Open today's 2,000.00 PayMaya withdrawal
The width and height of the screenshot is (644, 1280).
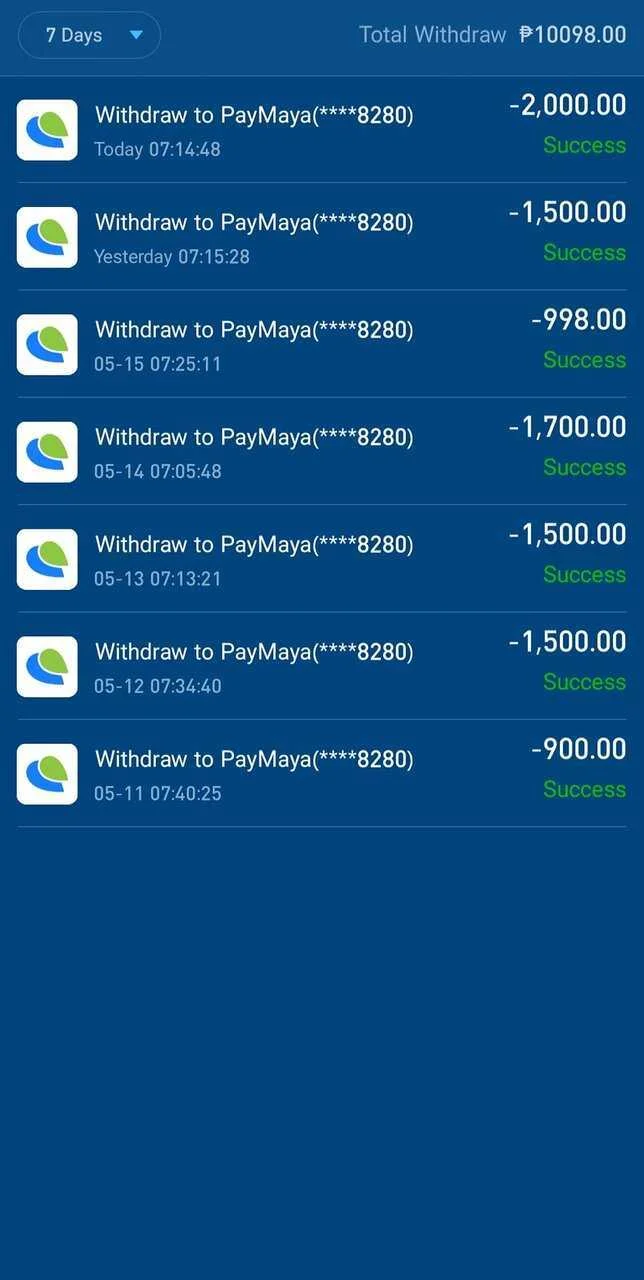coord(321,130)
